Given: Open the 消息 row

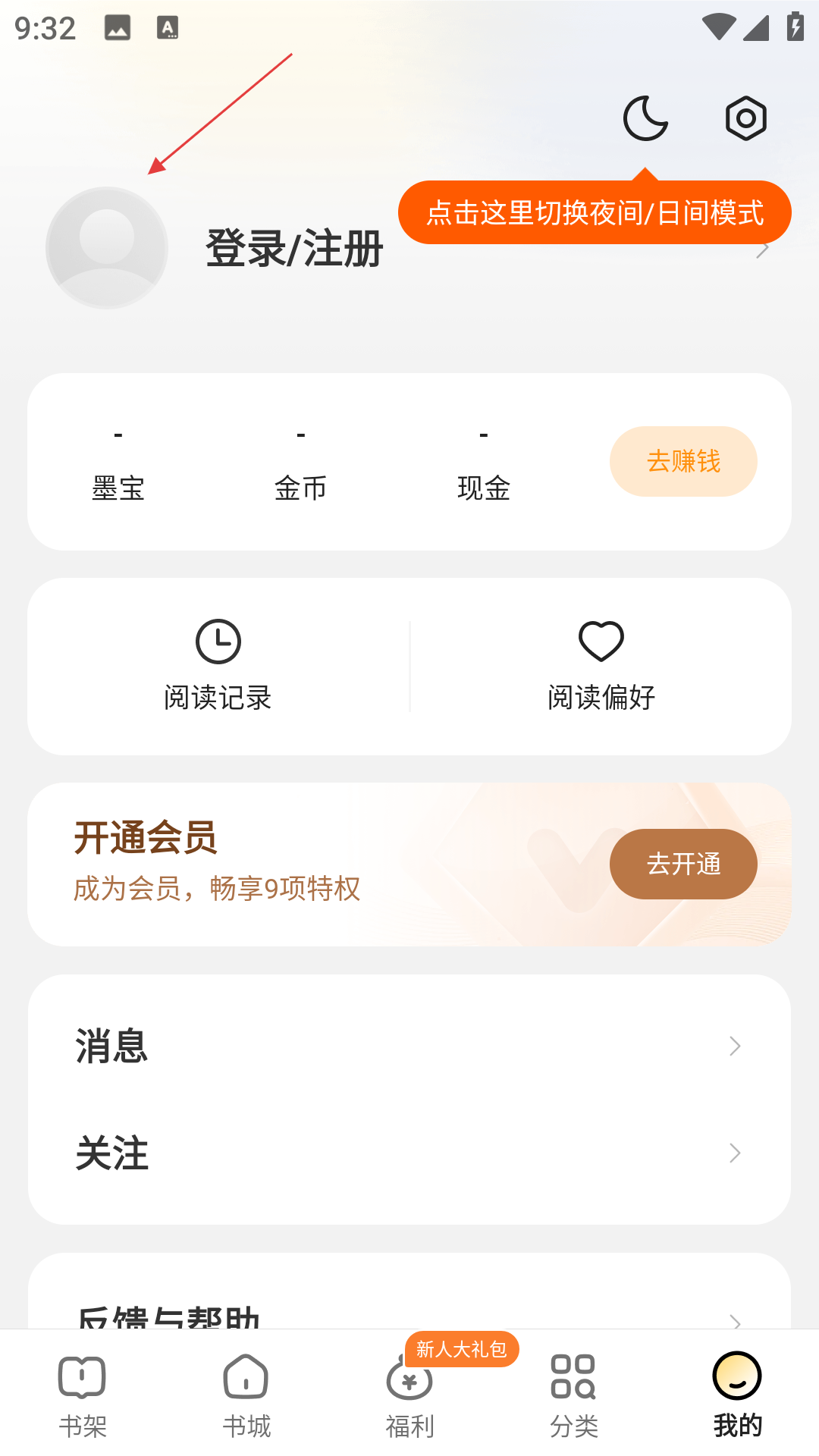Looking at the screenshot, I should pos(409,1046).
